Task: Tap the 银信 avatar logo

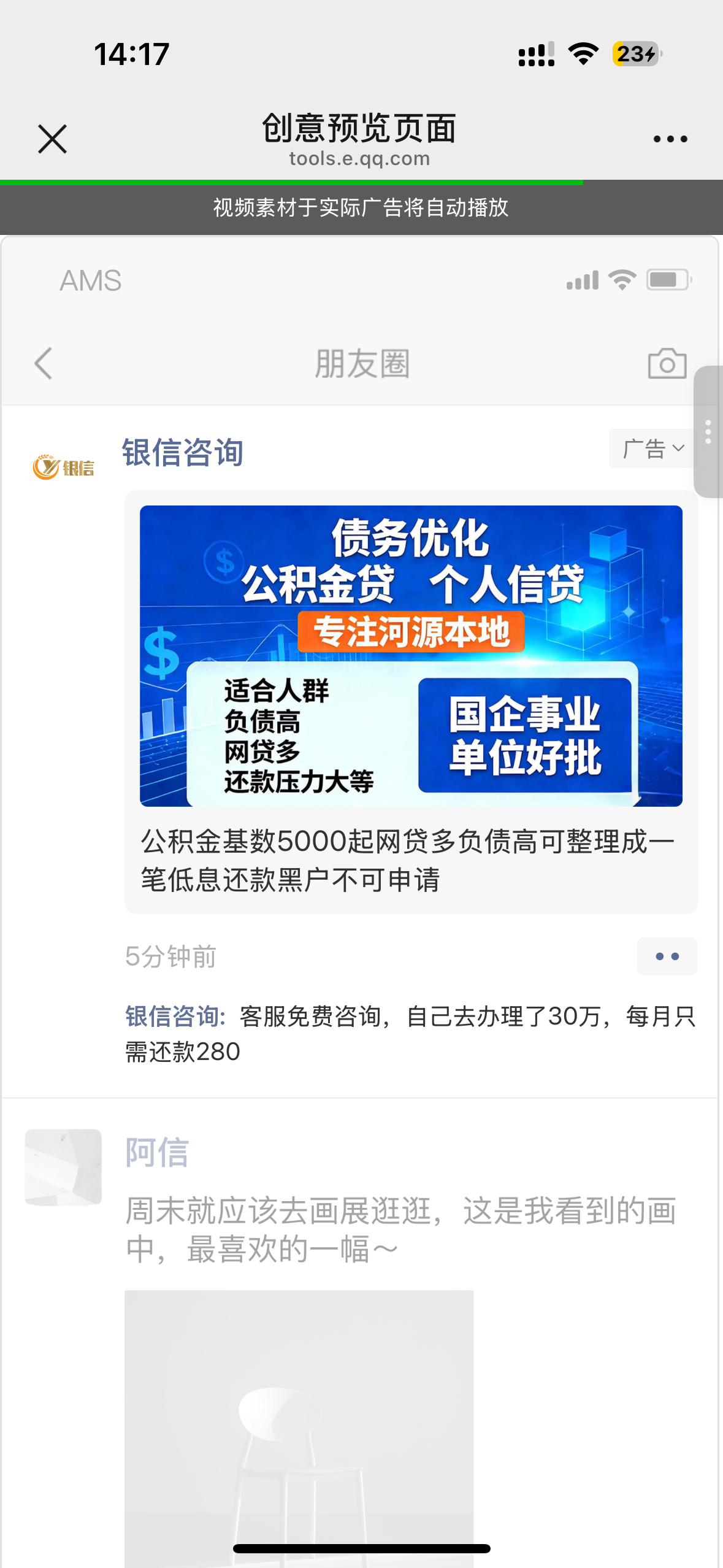Action: point(63,467)
